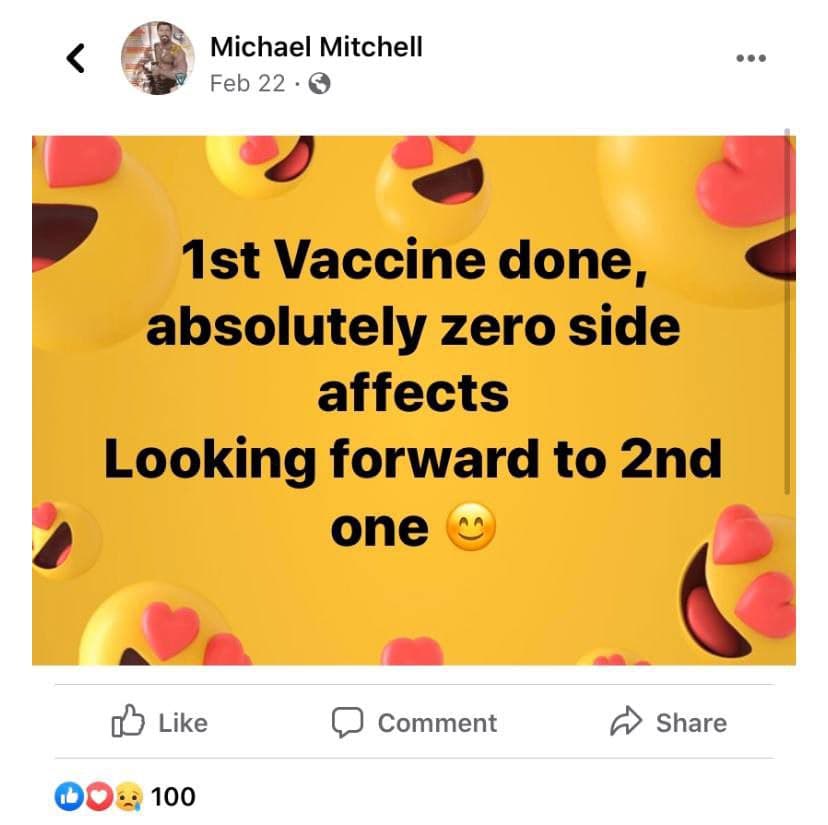The height and width of the screenshot is (825, 828).
Task: Go back using the back arrow
Action: tap(75, 58)
